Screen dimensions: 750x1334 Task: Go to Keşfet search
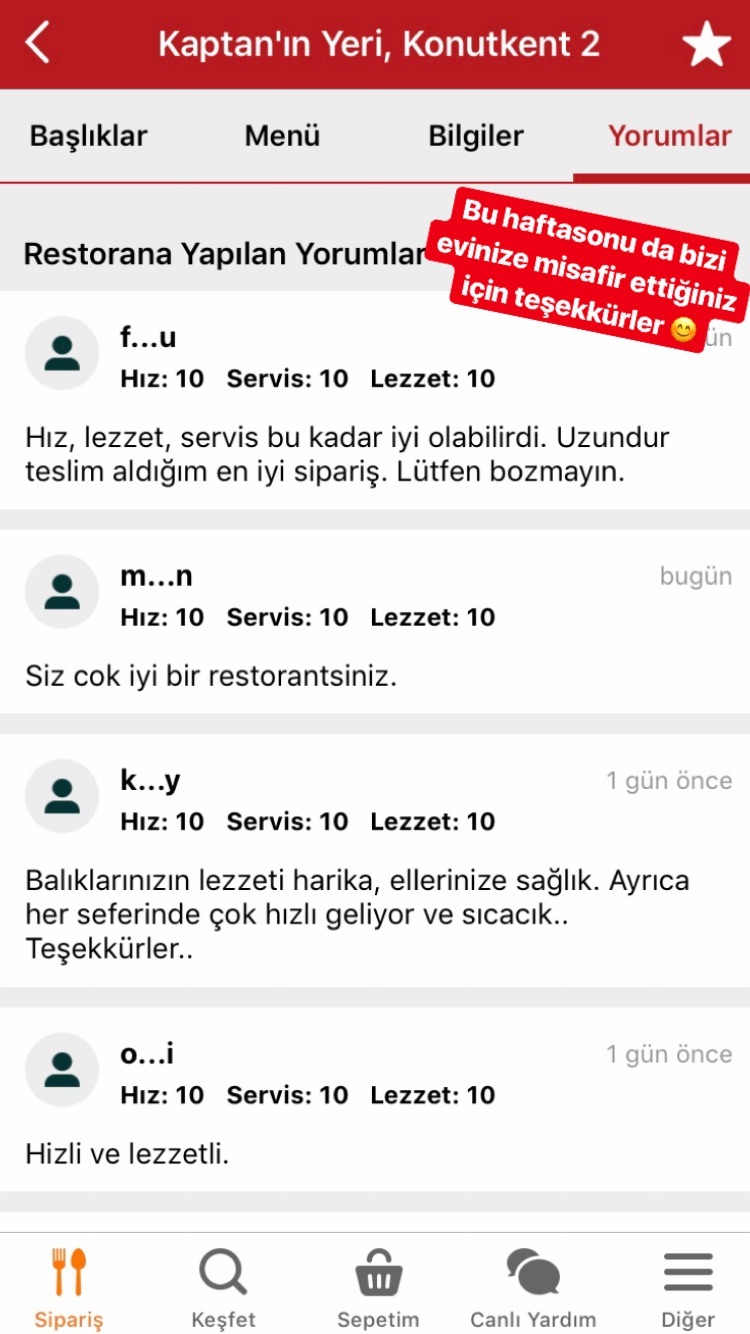coord(223,1287)
